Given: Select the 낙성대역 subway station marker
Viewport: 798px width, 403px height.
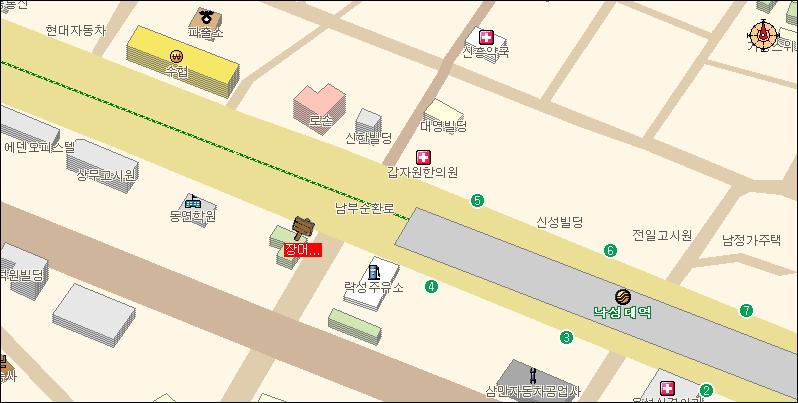Looking at the screenshot, I should click(622, 296).
